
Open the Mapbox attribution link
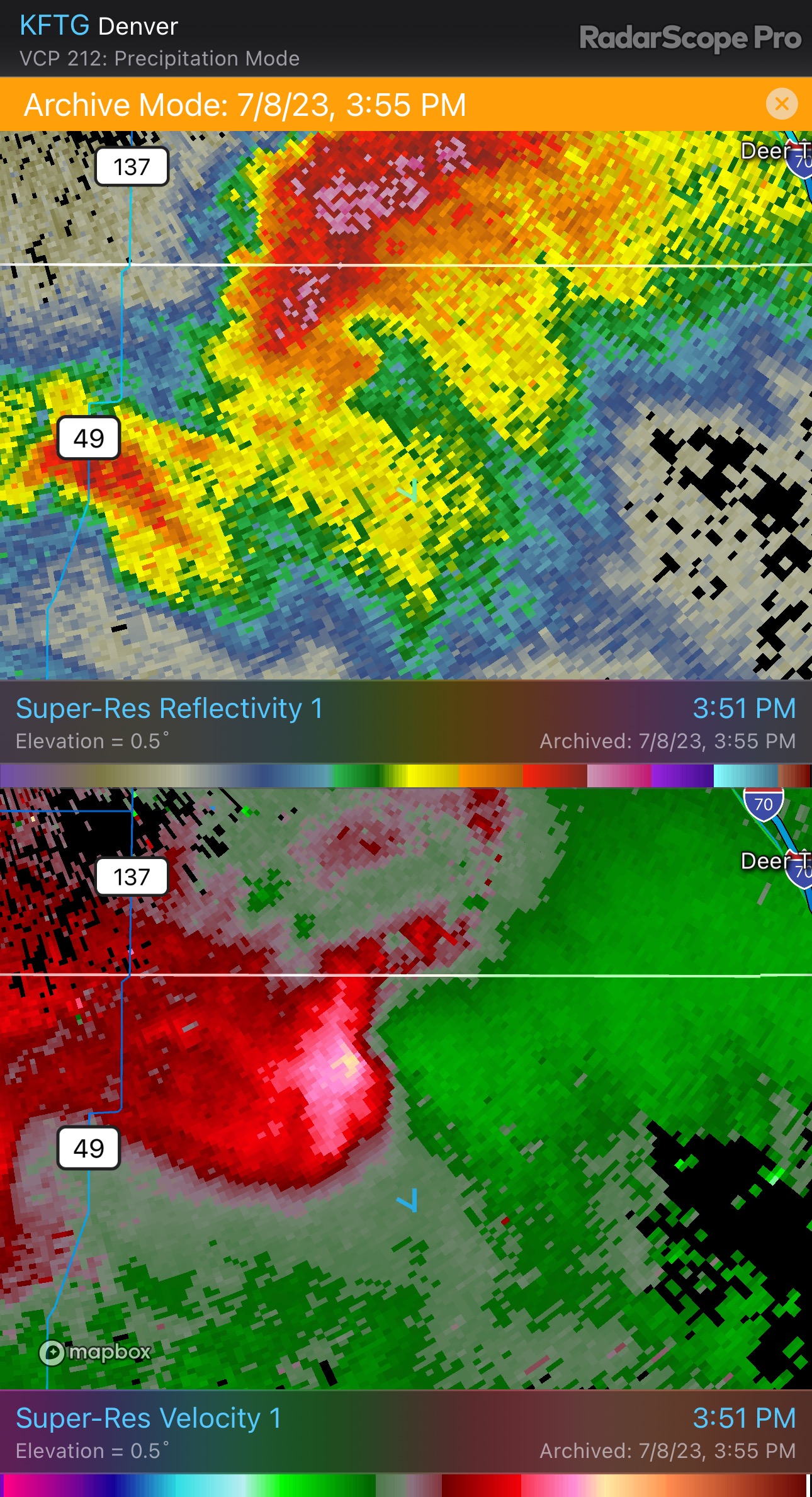(x=96, y=1352)
